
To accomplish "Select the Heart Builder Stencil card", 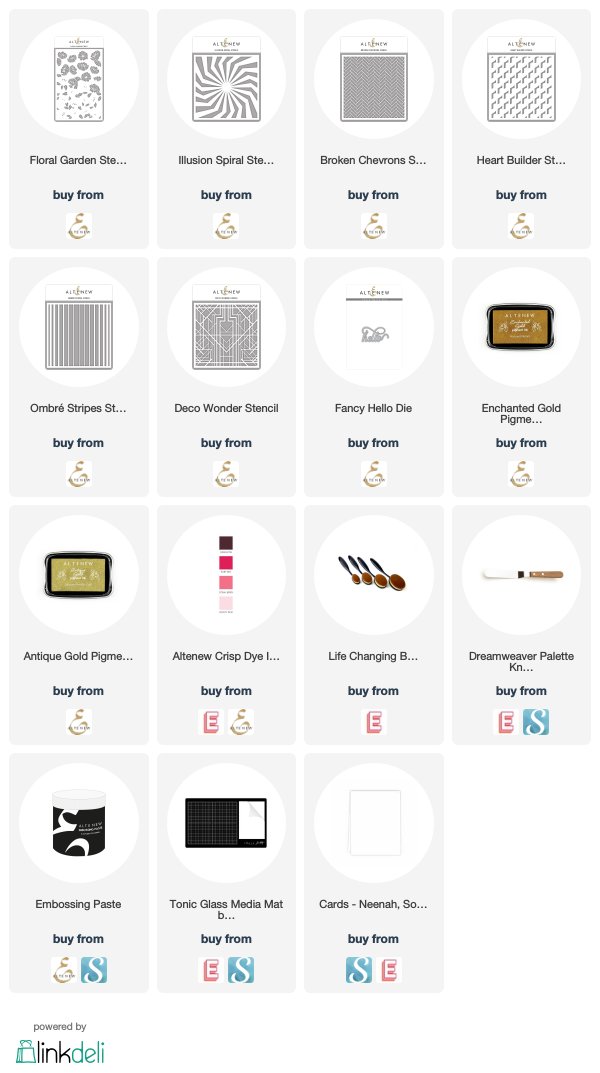I will tap(521, 129).
